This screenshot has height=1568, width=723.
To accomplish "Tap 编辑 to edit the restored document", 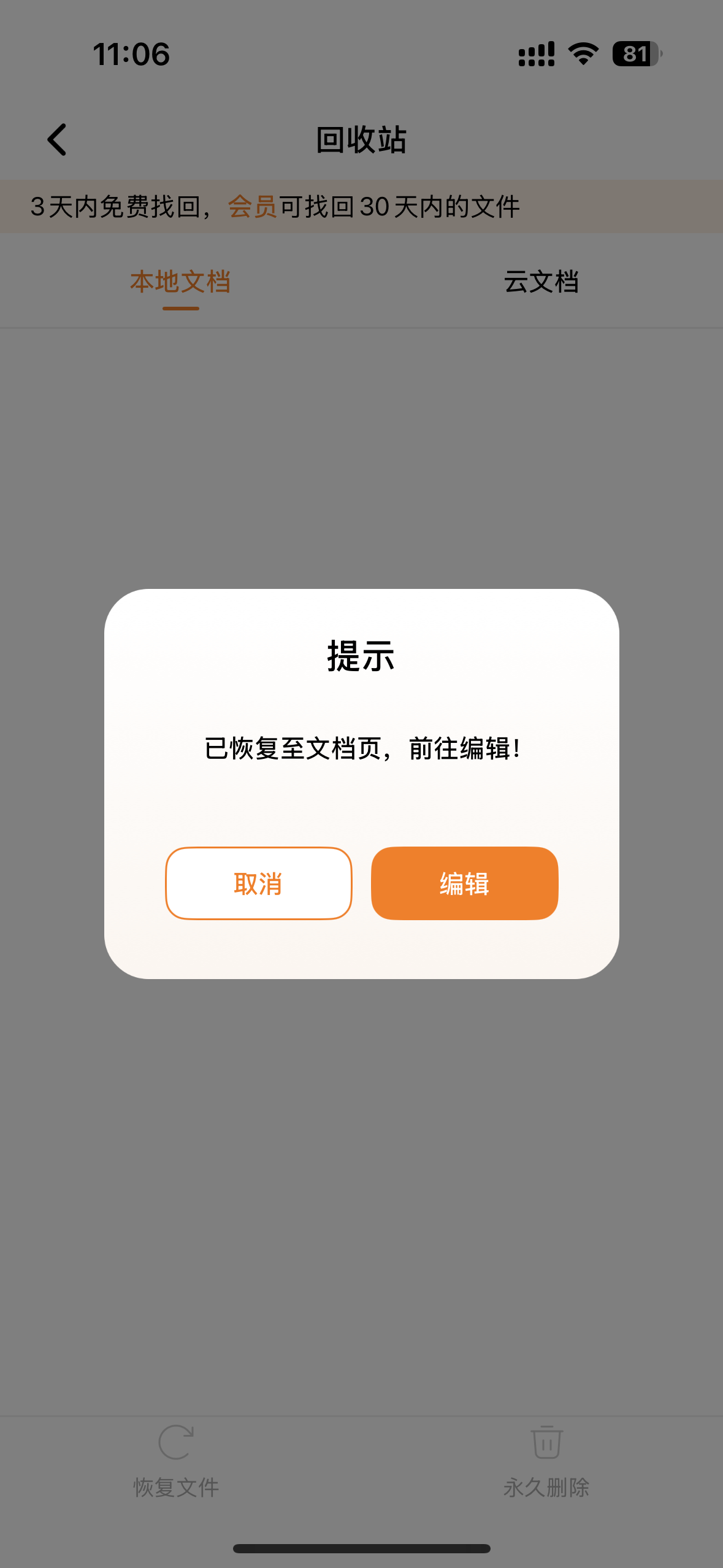I will pos(464,883).
